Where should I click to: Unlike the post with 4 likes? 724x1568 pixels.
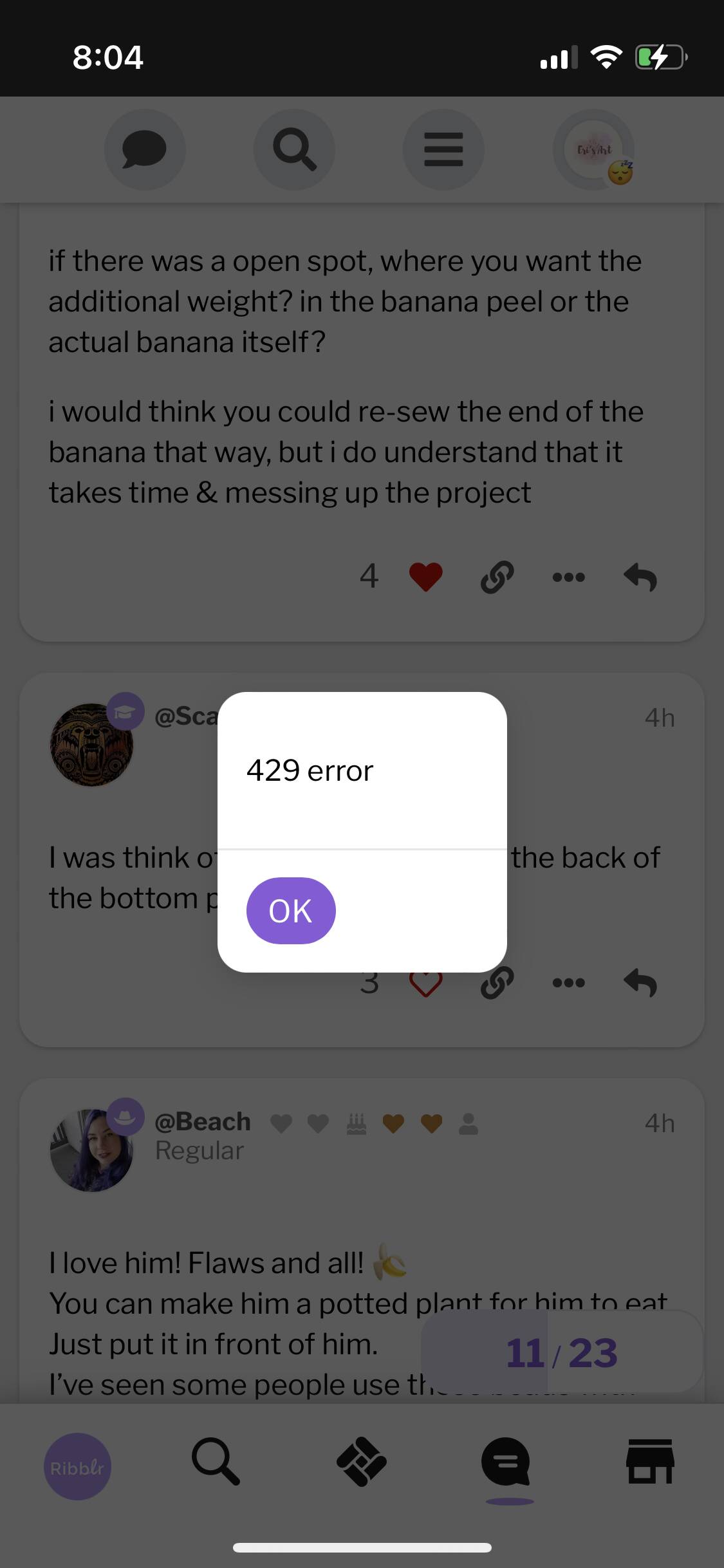tap(426, 576)
